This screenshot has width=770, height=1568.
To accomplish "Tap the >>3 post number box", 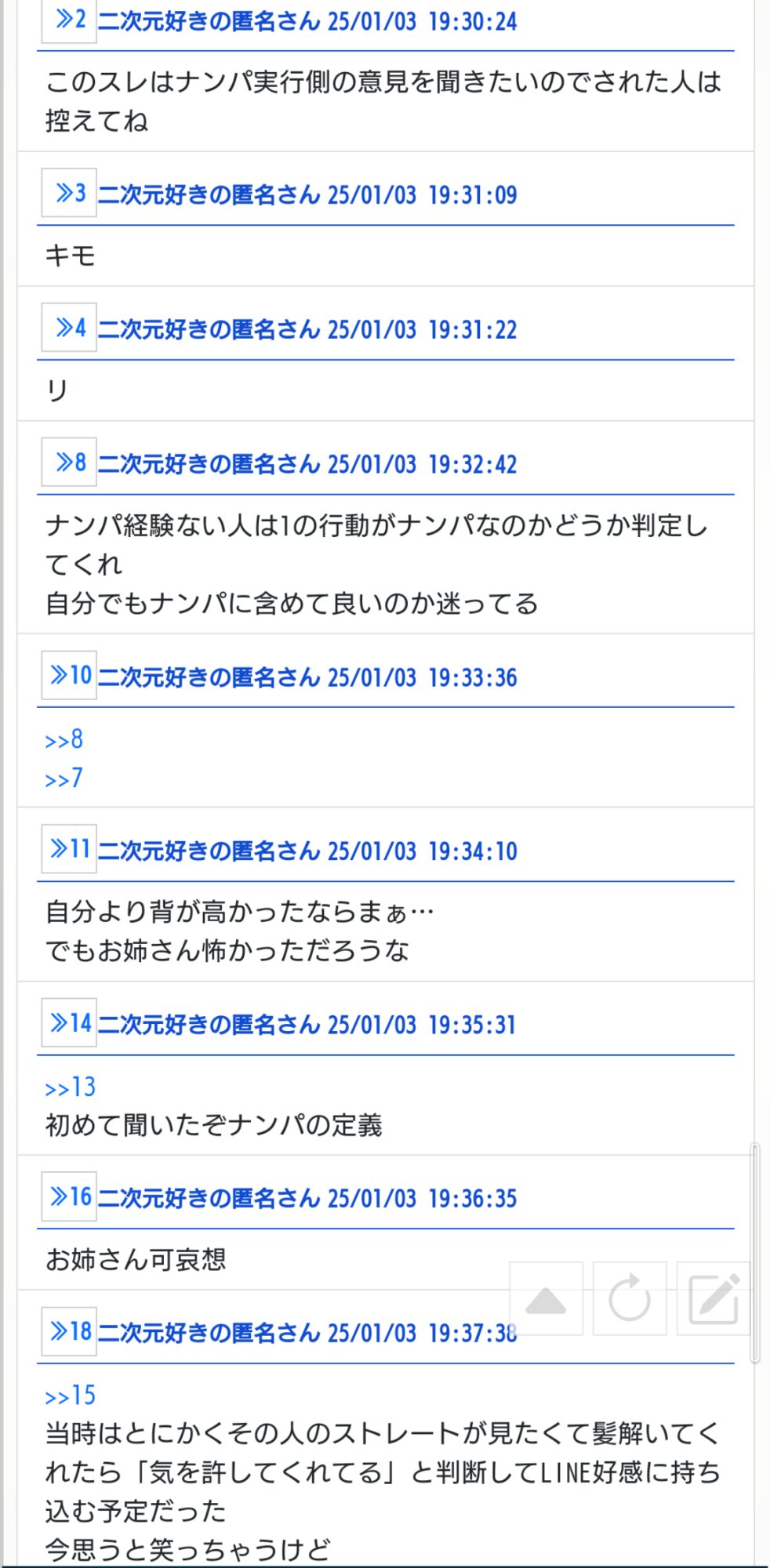I will 69,193.
